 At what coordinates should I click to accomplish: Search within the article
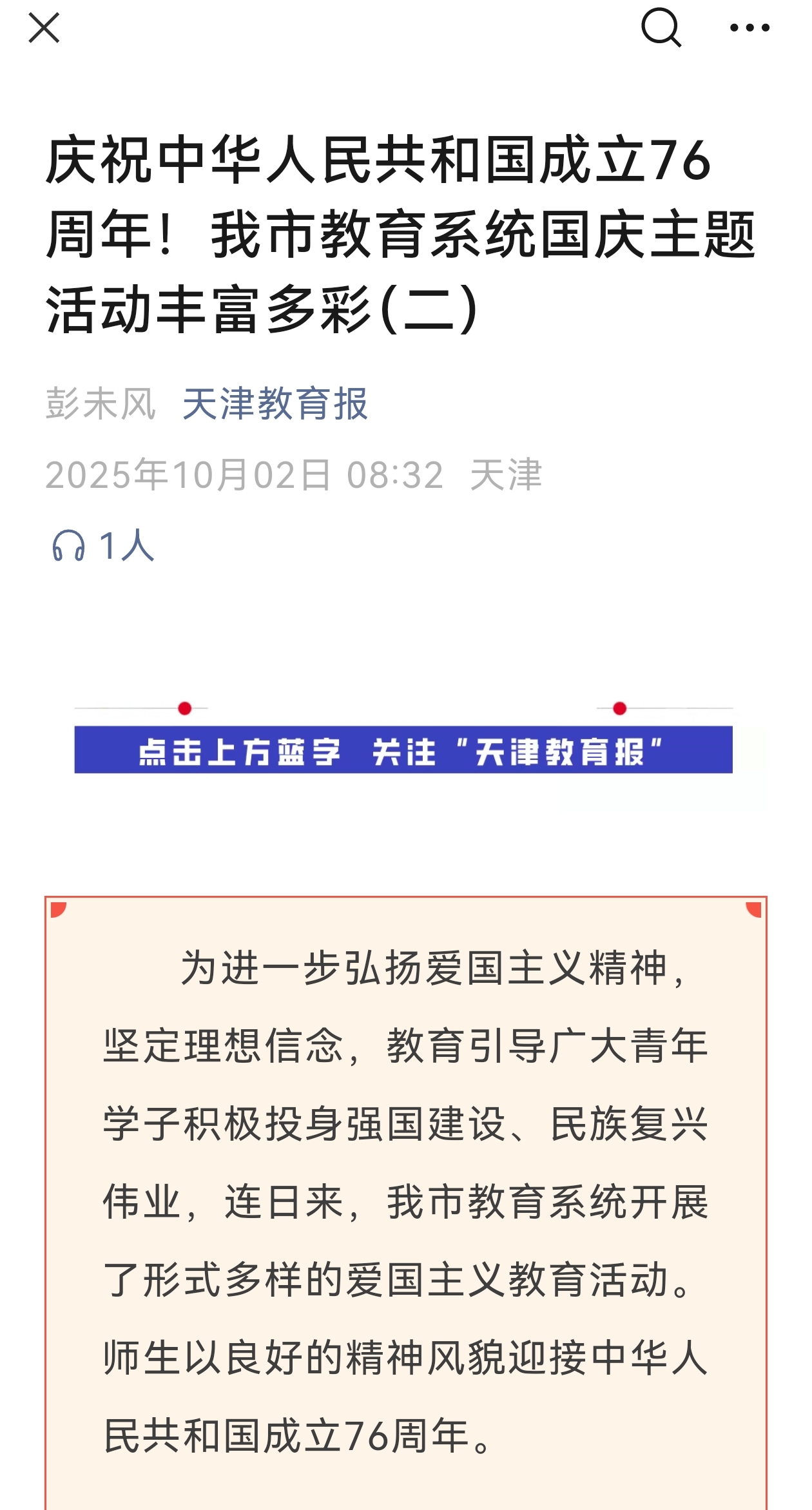coord(661,28)
